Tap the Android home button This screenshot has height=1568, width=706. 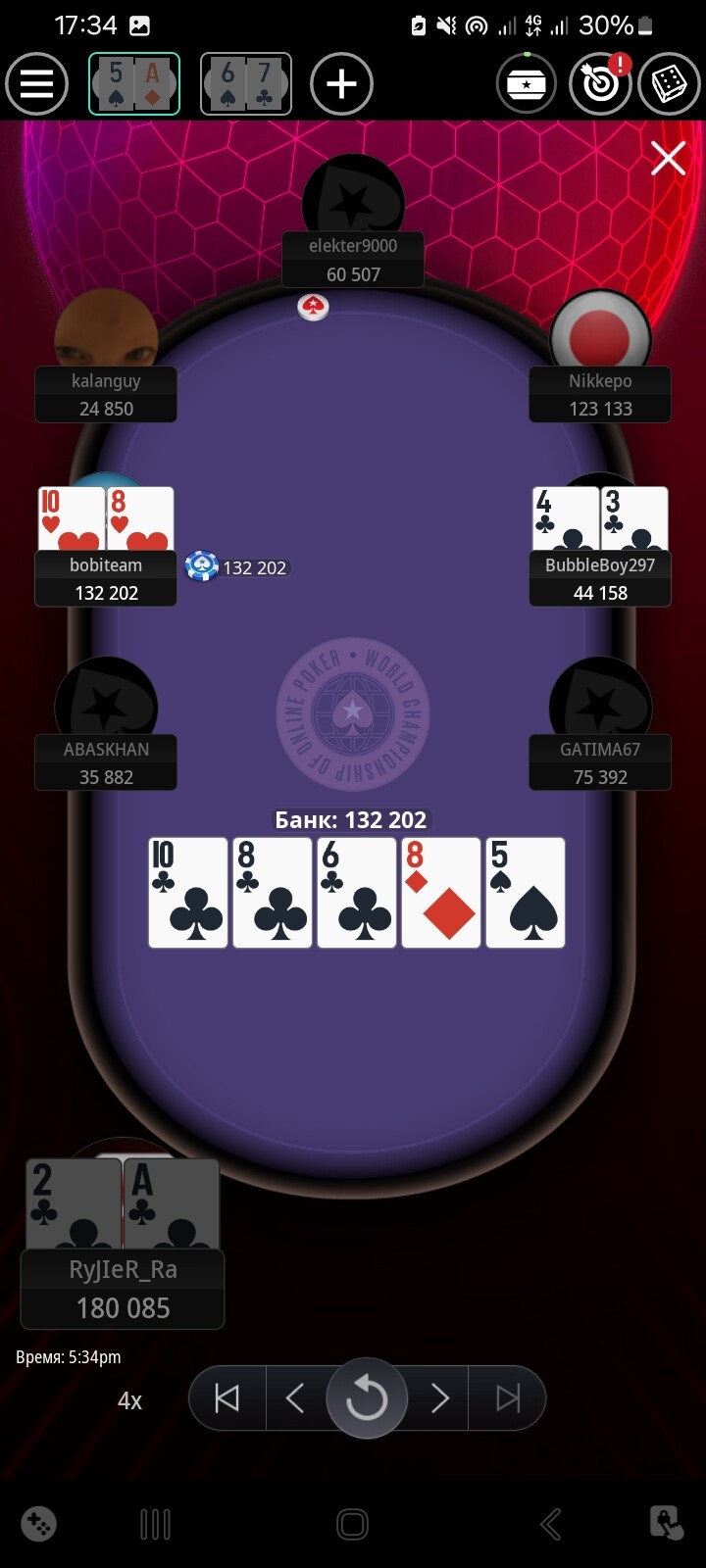352,1524
